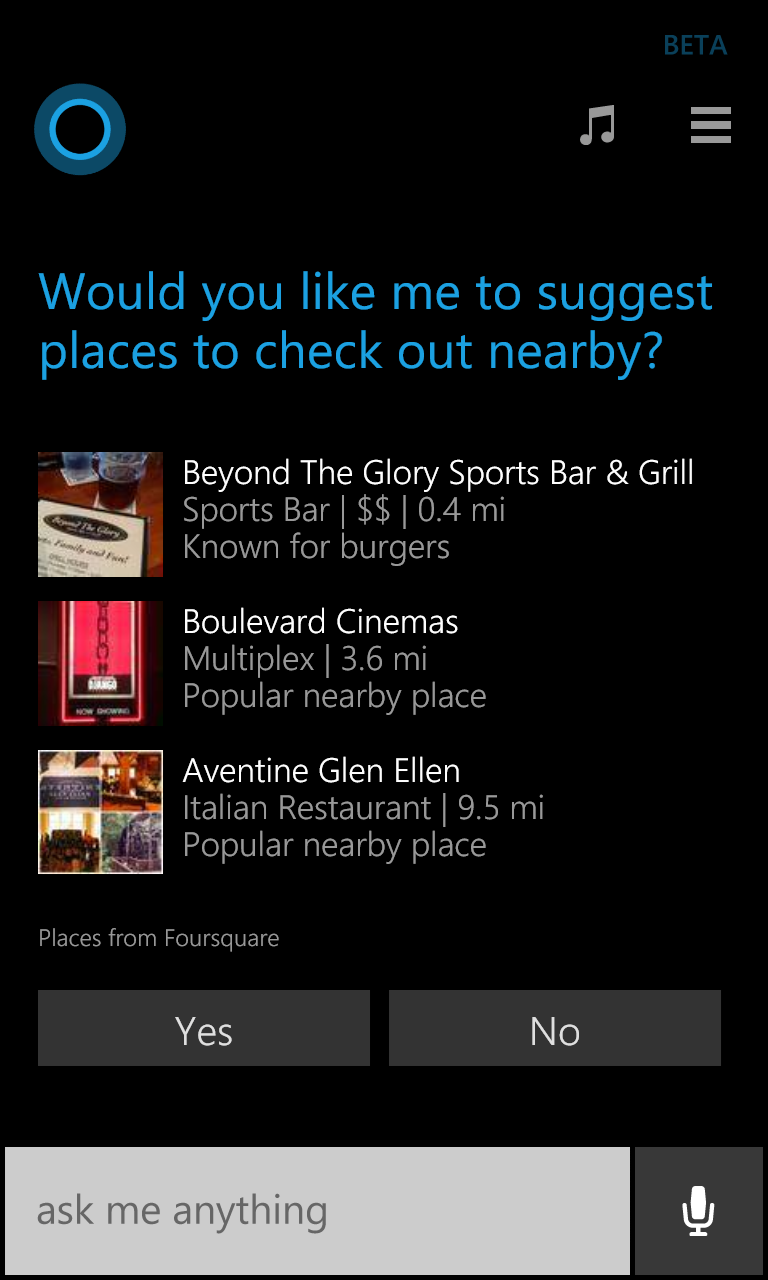The height and width of the screenshot is (1280, 768).
Task: Tap the 'ask me anything' search field
Action: pyautogui.click(x=316, y=1209)
